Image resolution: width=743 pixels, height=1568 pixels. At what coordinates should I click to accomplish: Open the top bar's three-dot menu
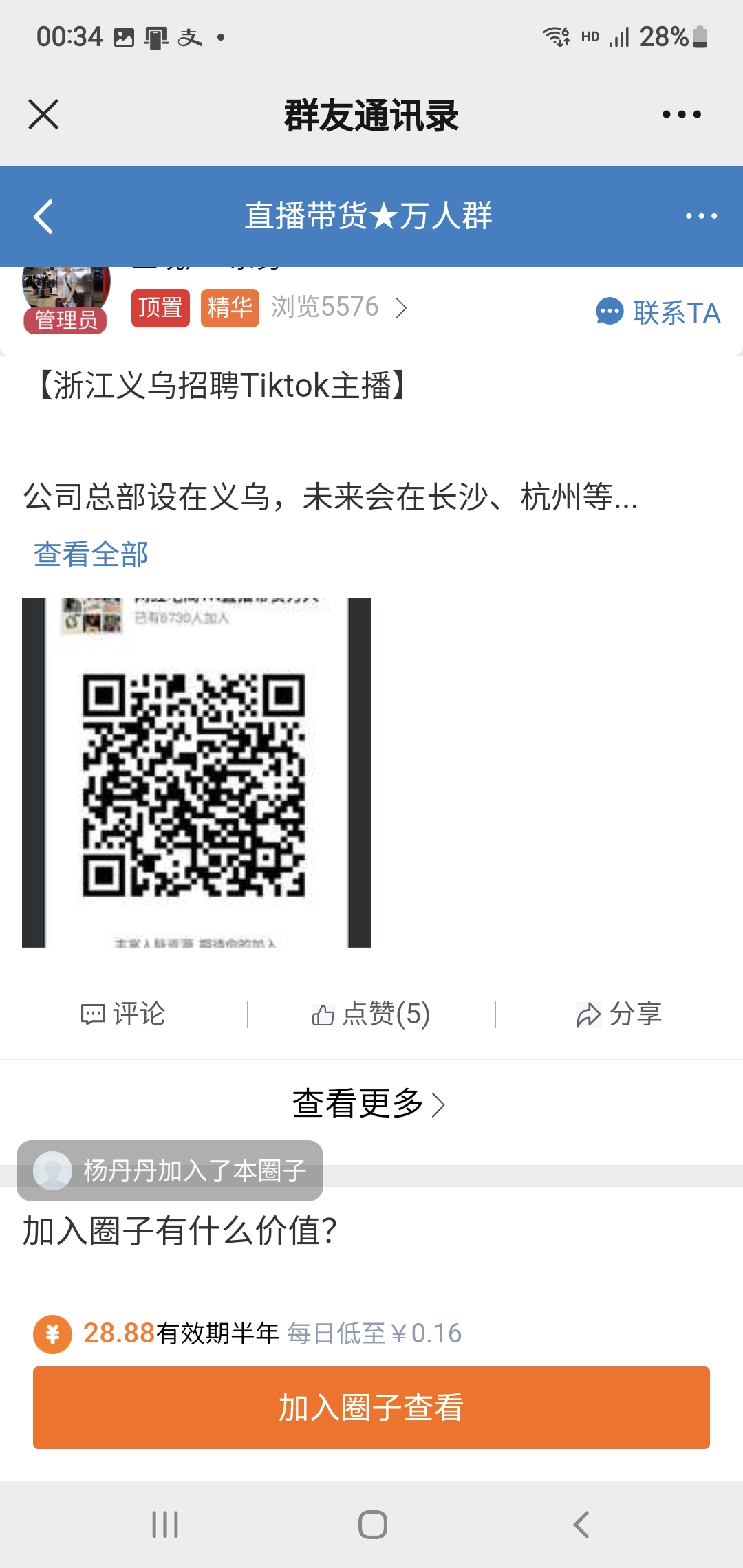[681, 114]
